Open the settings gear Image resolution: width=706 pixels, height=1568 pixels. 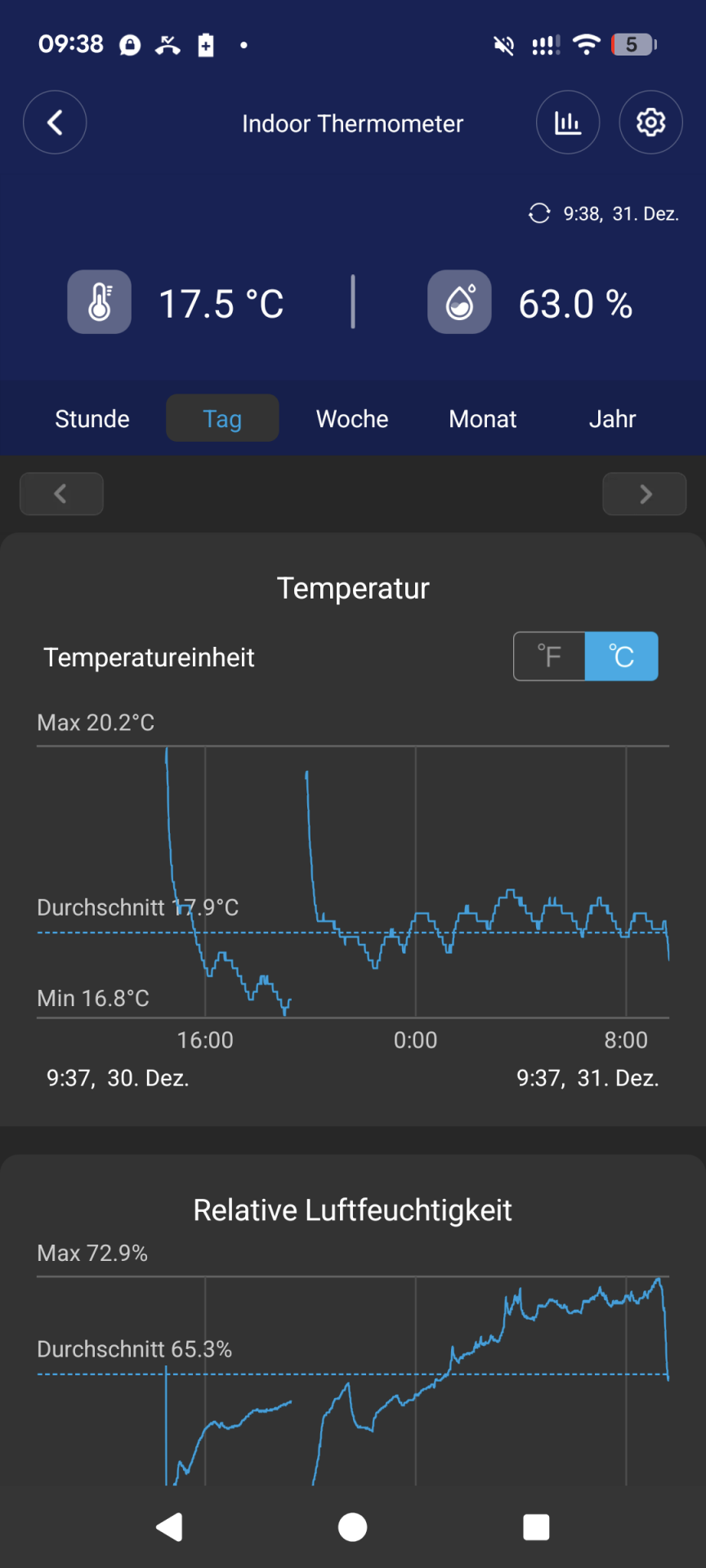[x=650, y=122]
